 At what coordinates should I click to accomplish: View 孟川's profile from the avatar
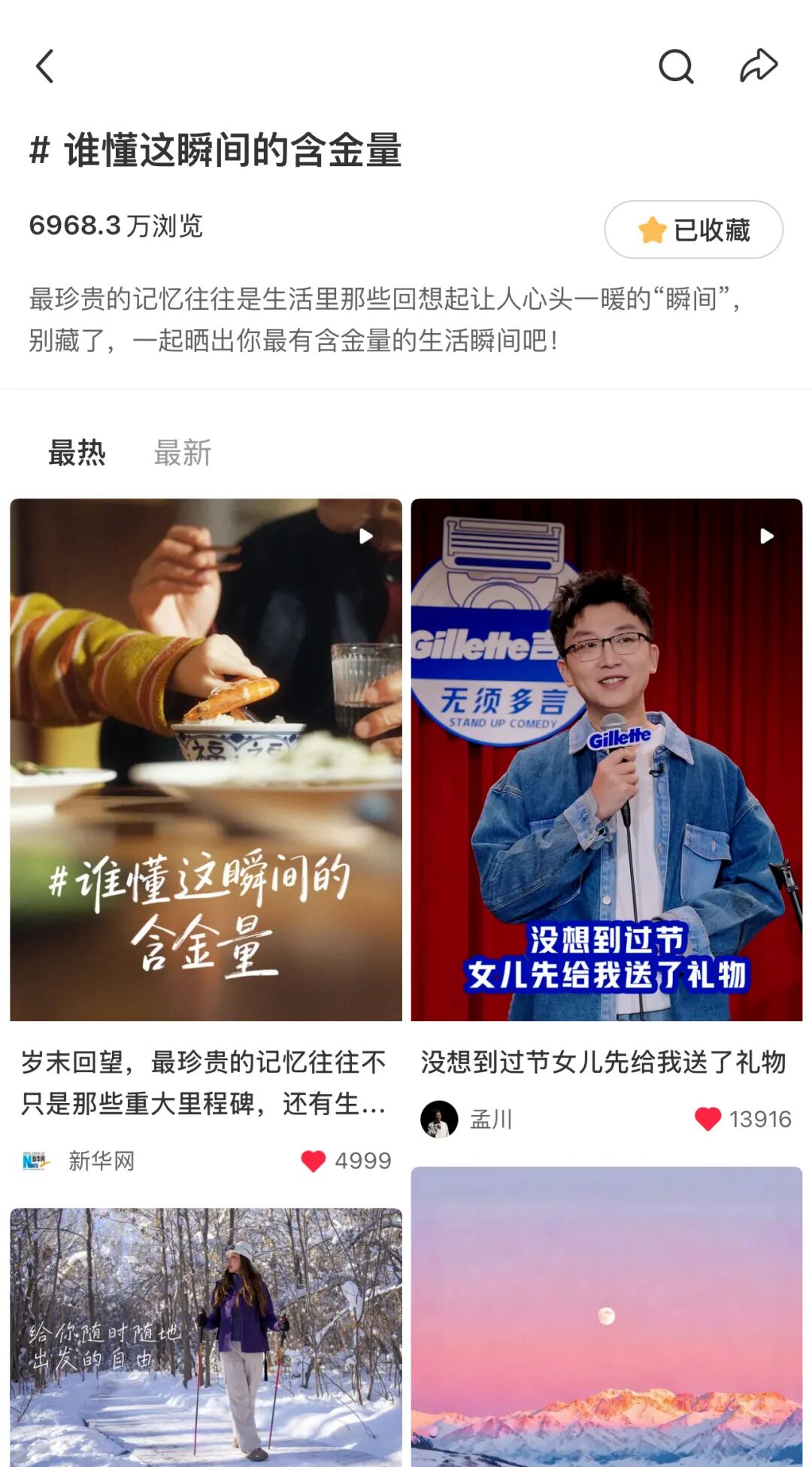tap(439, 1119)
